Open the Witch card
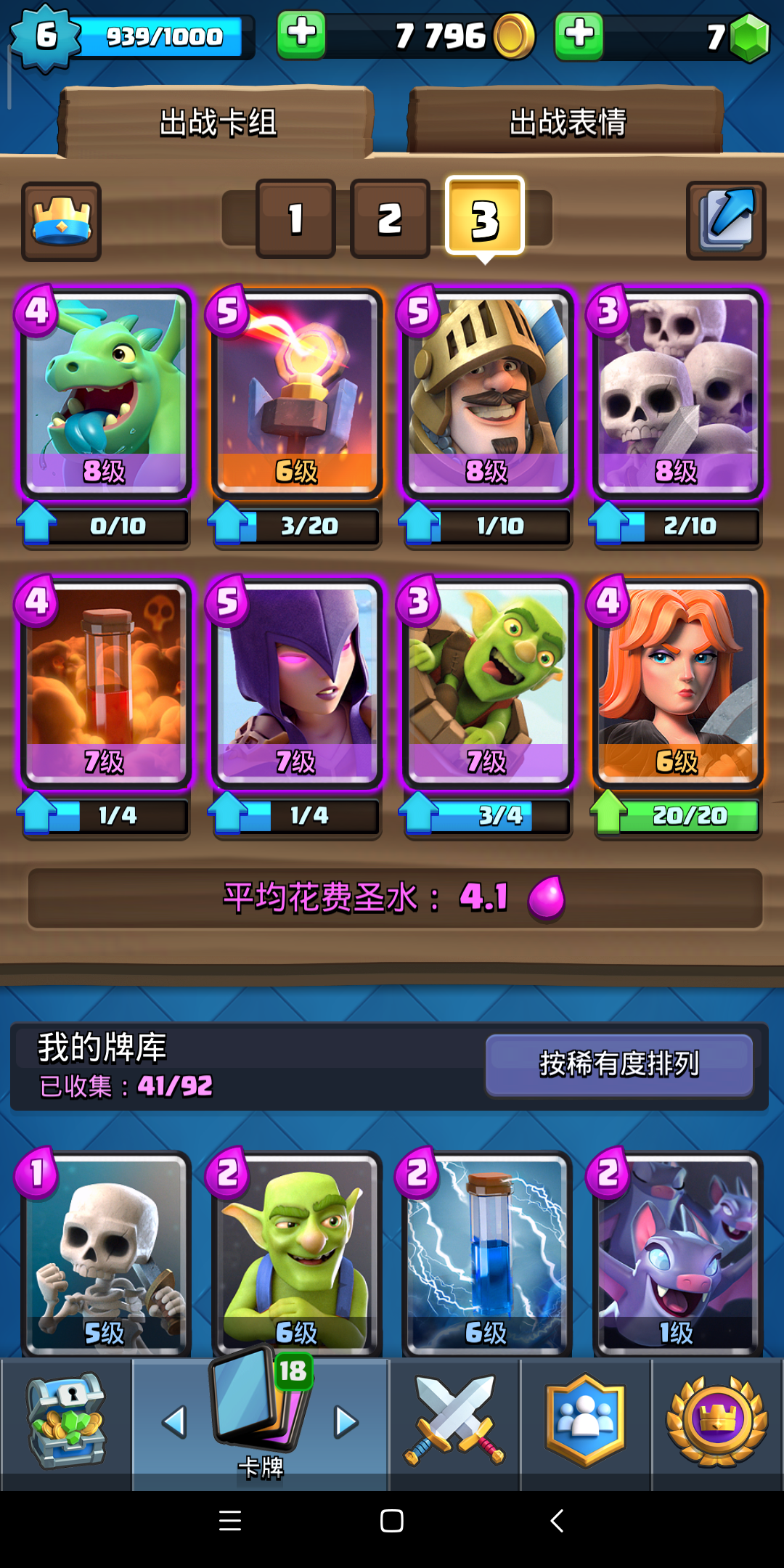 coord(296,684)
